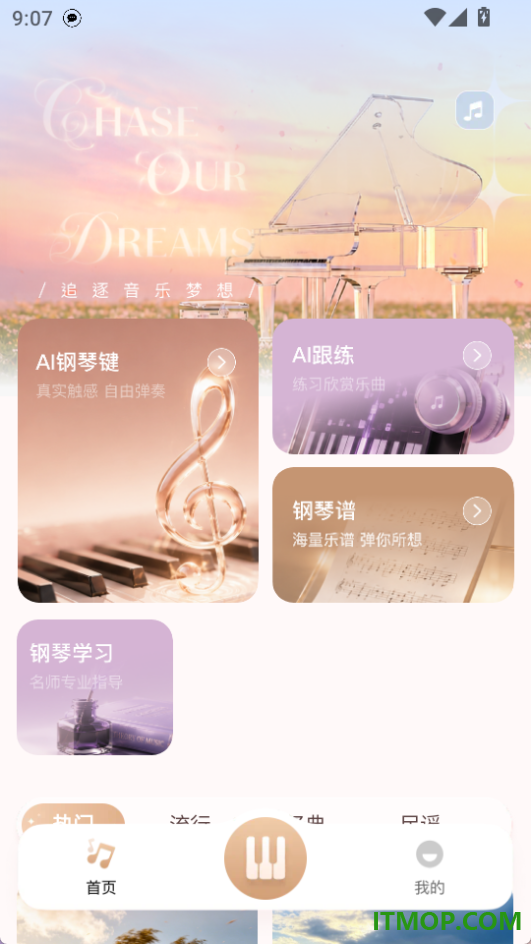Tap the music note icon at top

(x=474, y=110)
